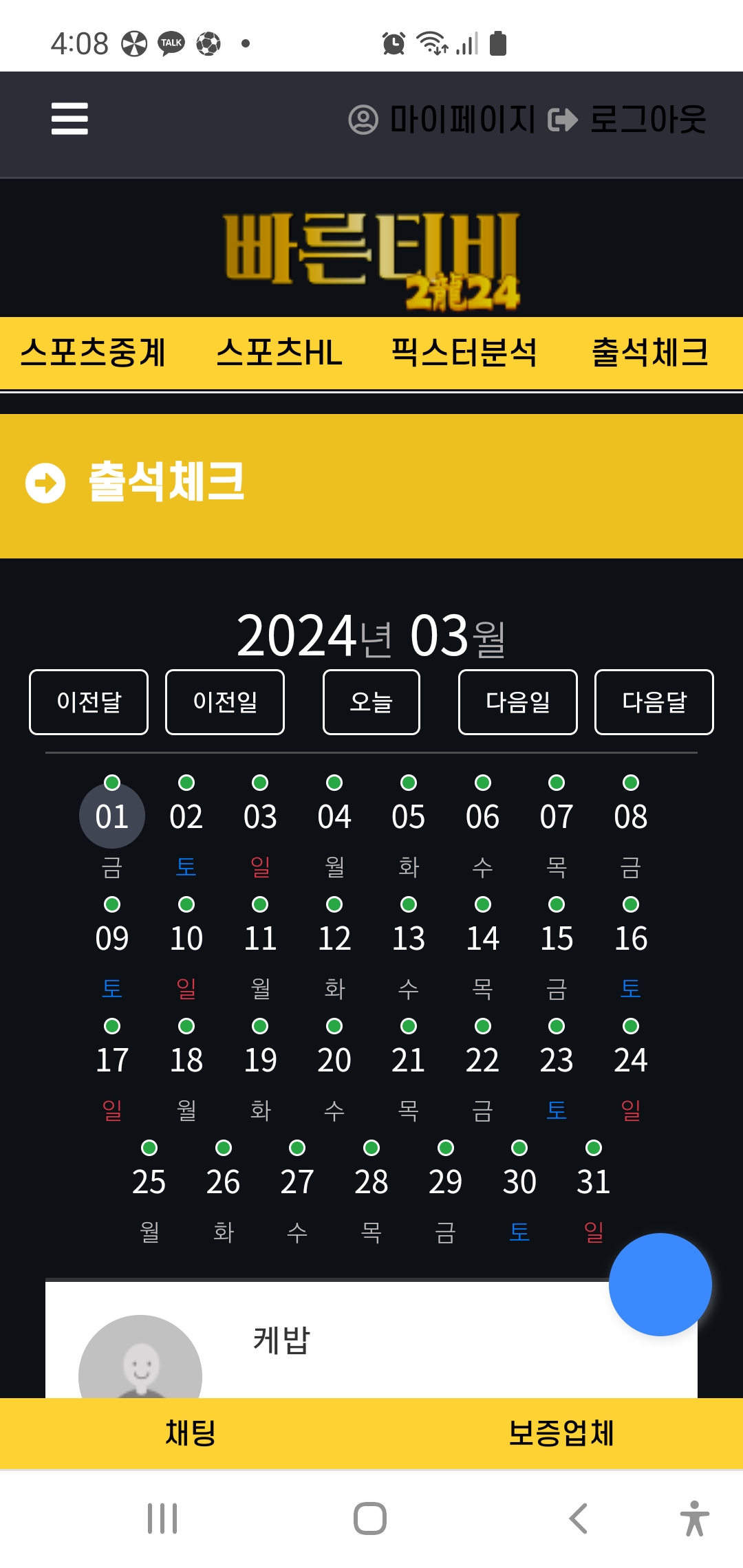Image resolution: width=743 pixels, height=1568 pixels.
Task: Go to the previous month with 이전달
Action: [x=89, y=702]
